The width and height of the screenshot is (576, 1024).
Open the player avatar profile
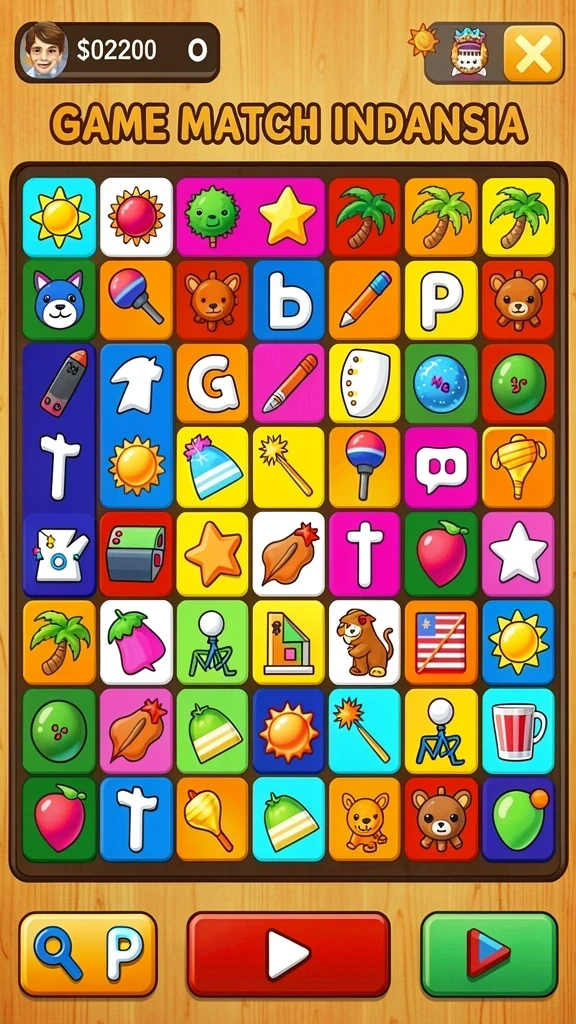pos(44,50)
